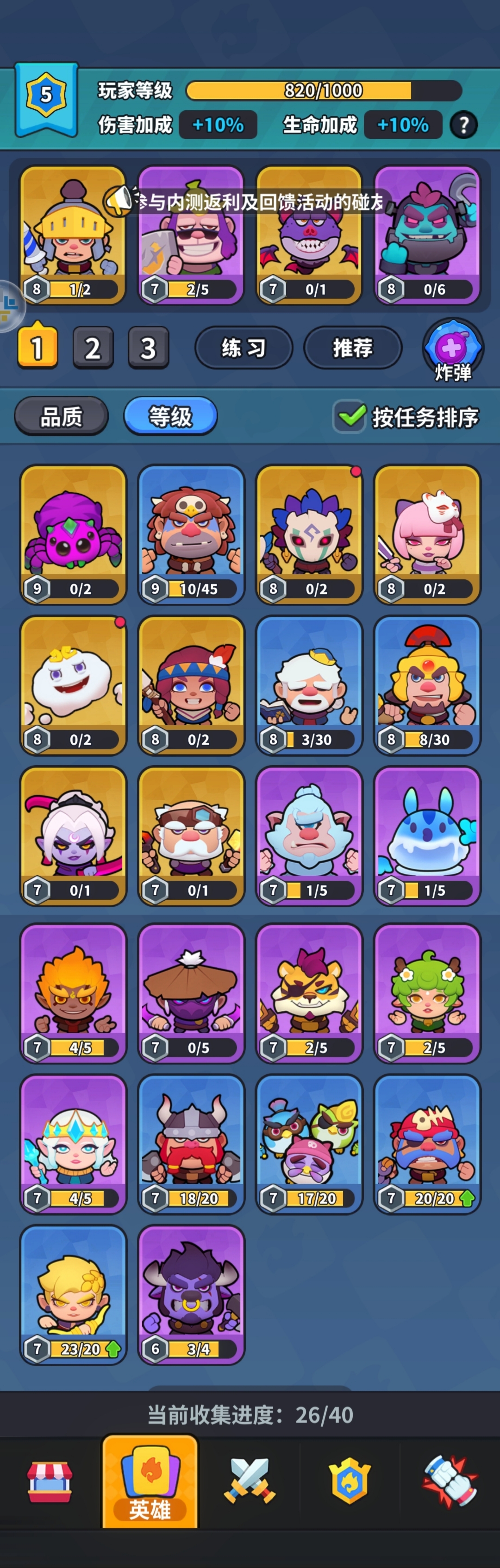This screenshot has height=1568, width=500.
Task: Open the help question mark icon
Action: (463, 125)
